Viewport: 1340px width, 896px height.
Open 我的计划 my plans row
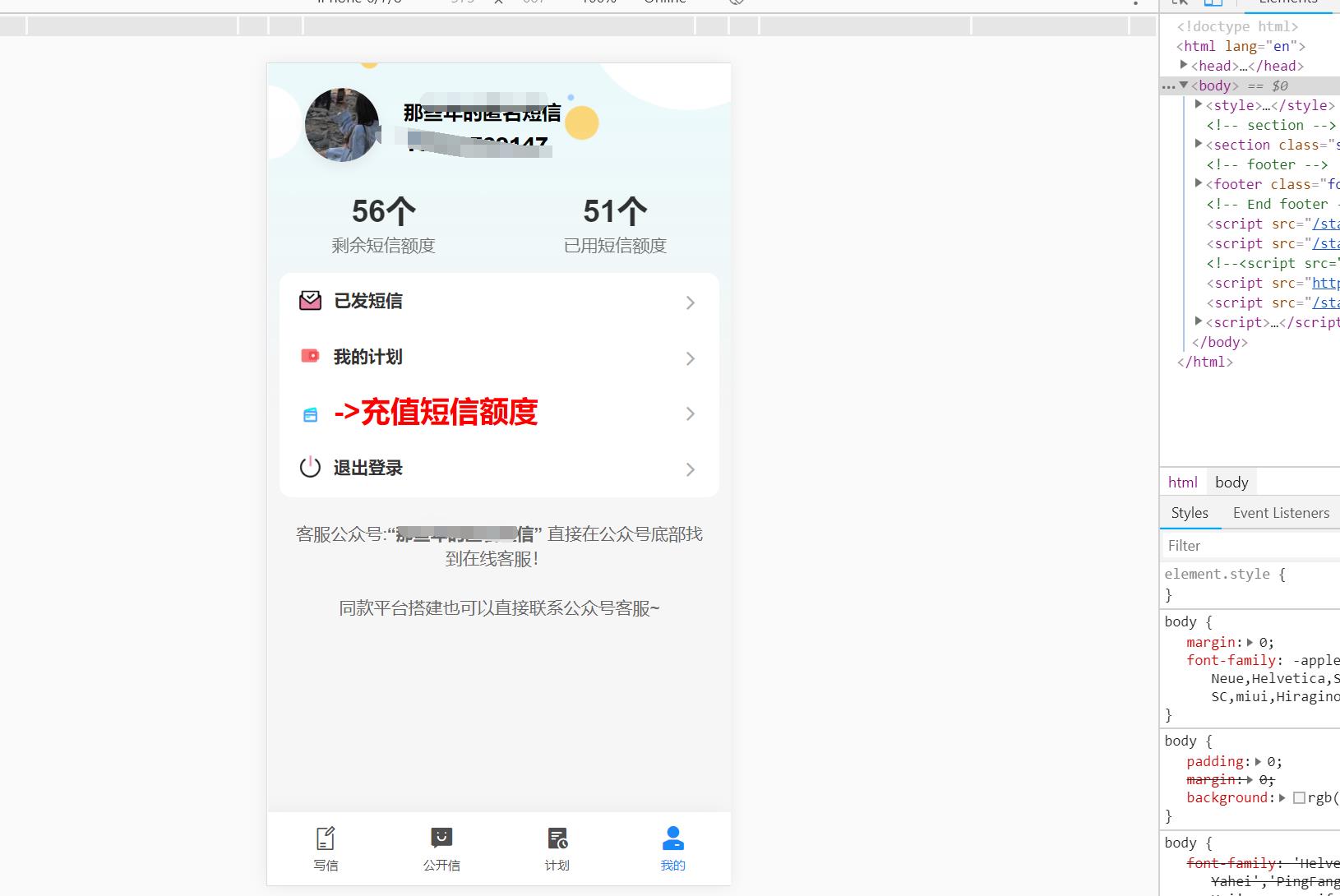click(498, 358)
